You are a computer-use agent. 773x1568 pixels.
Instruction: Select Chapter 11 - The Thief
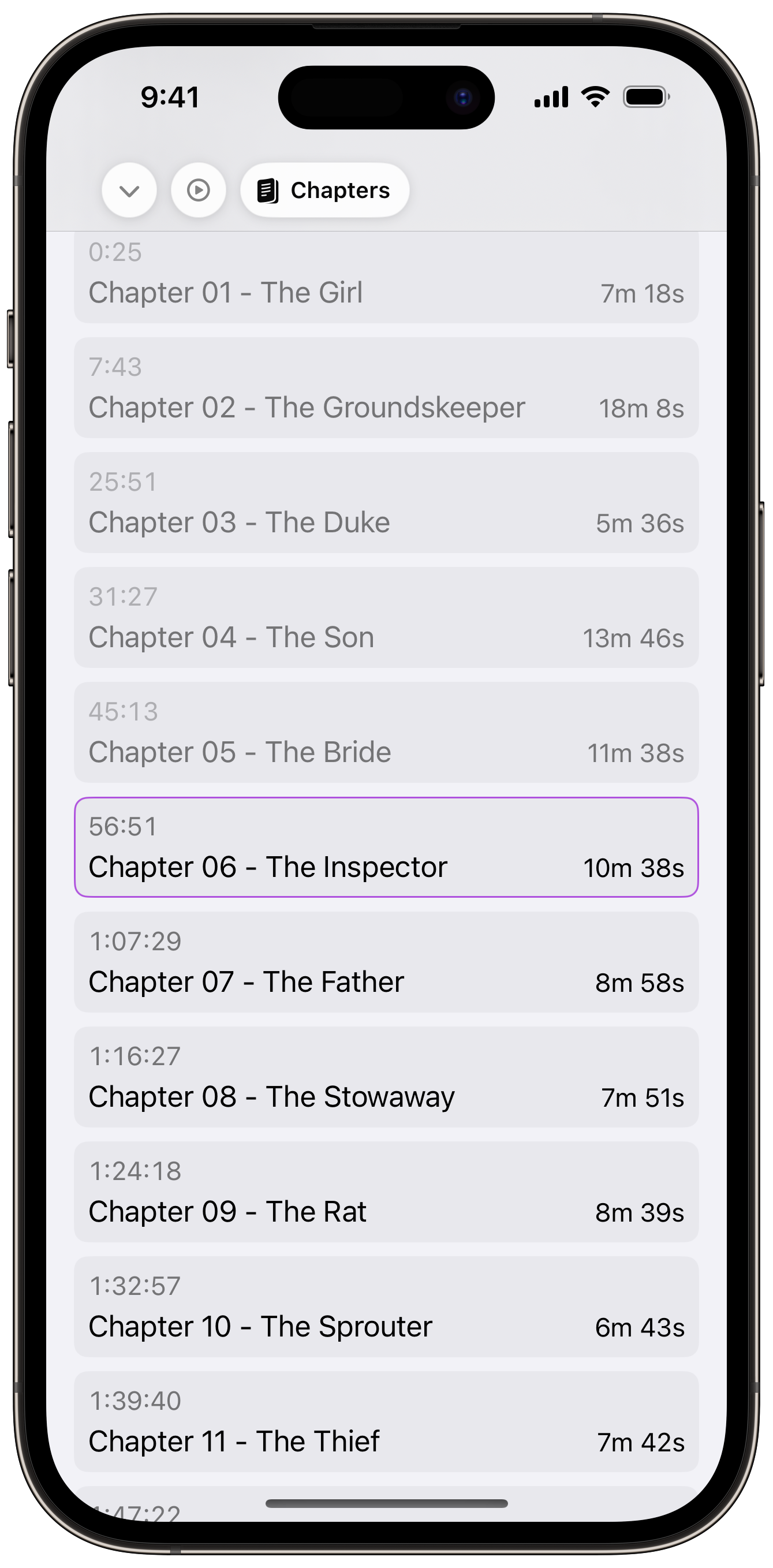(386, 1422)
